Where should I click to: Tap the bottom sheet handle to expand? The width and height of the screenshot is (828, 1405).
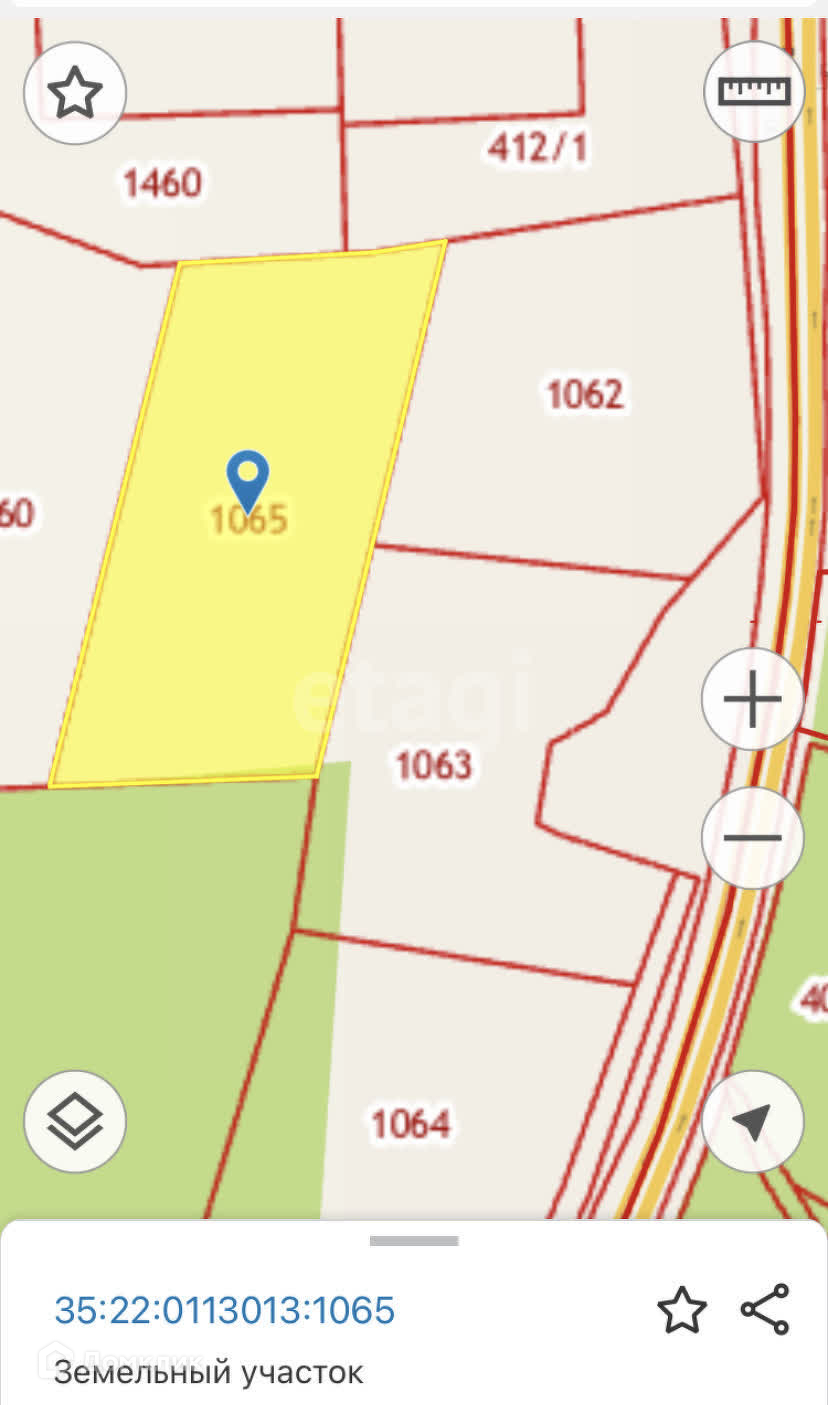tap(414, 1241)
